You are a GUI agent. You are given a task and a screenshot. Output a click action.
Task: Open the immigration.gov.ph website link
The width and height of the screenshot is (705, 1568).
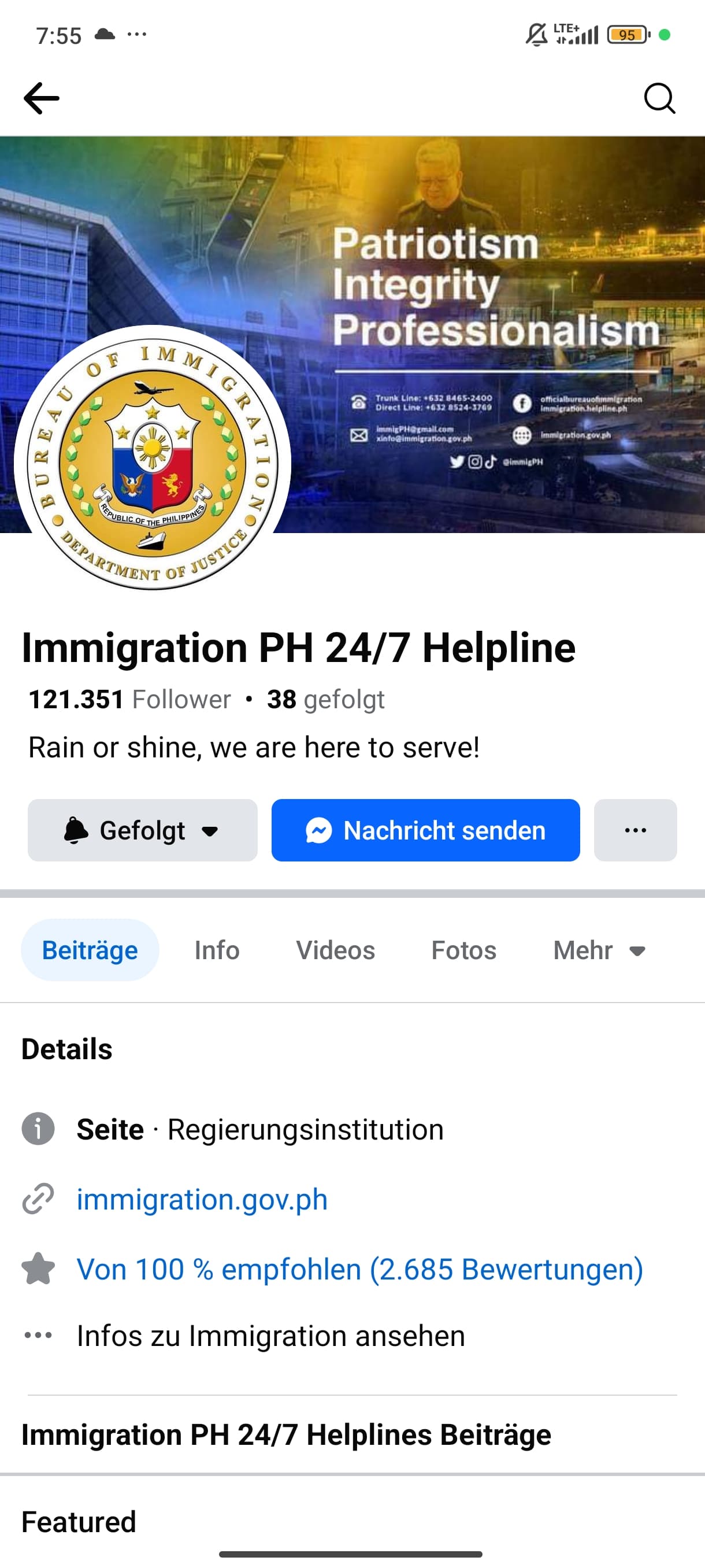pos(202,1199)
